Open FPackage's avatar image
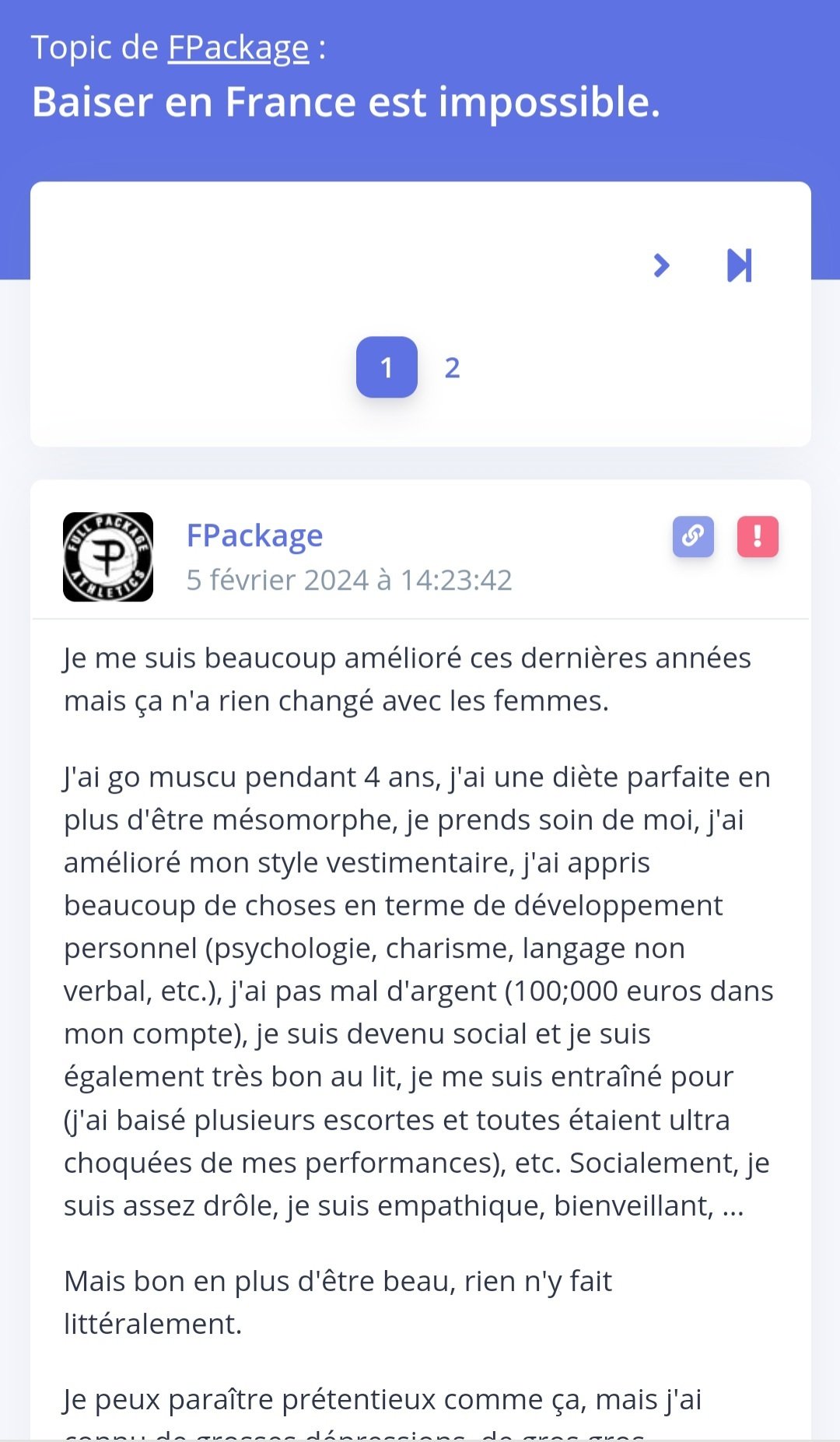Image resolution: width=840 pixels, height=1442 pixels. (x=108, y=557)
